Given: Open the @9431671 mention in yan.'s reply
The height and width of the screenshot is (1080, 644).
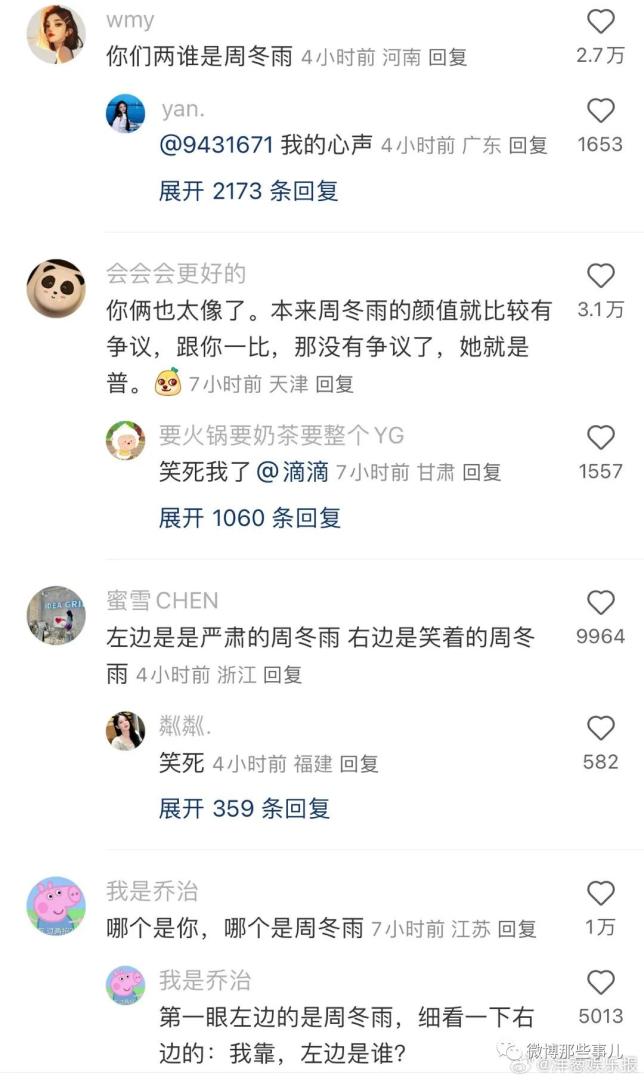Looking at the screenshot, I should tap(216, 146).
